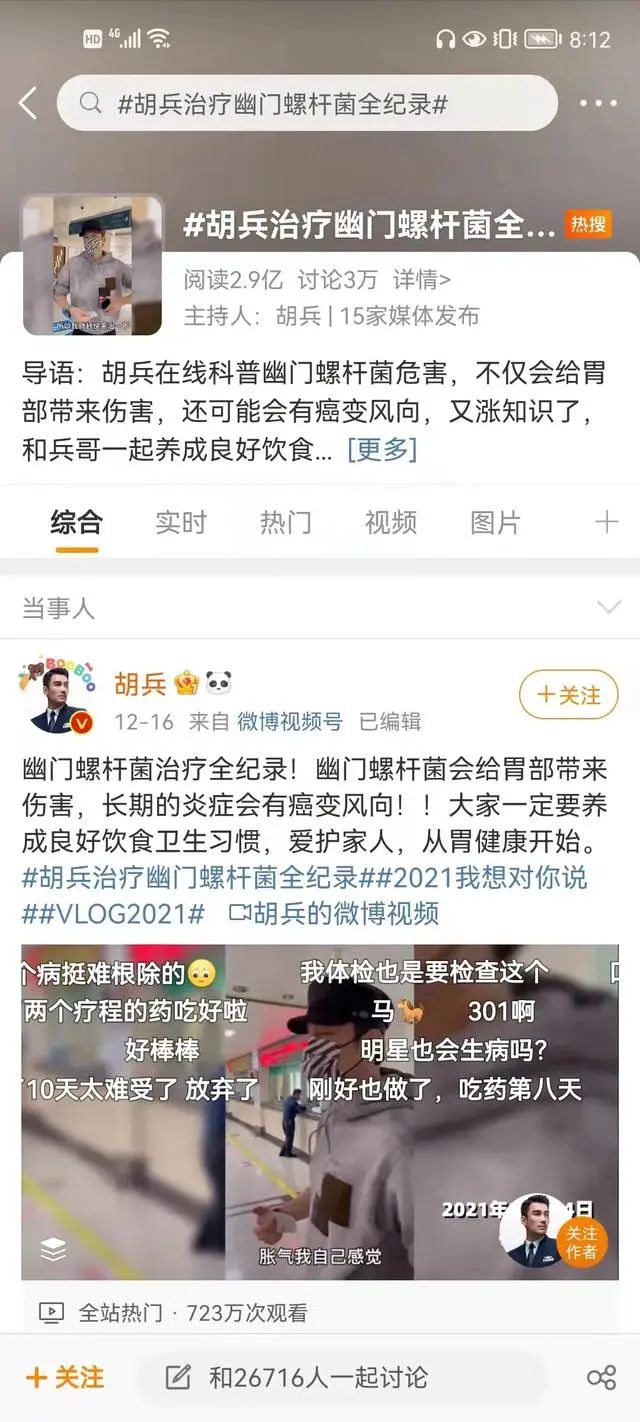Expand the intro with [更多]
Image resolution: width=640 pixels, height=1422 pixels.
(x=382, y=449)
